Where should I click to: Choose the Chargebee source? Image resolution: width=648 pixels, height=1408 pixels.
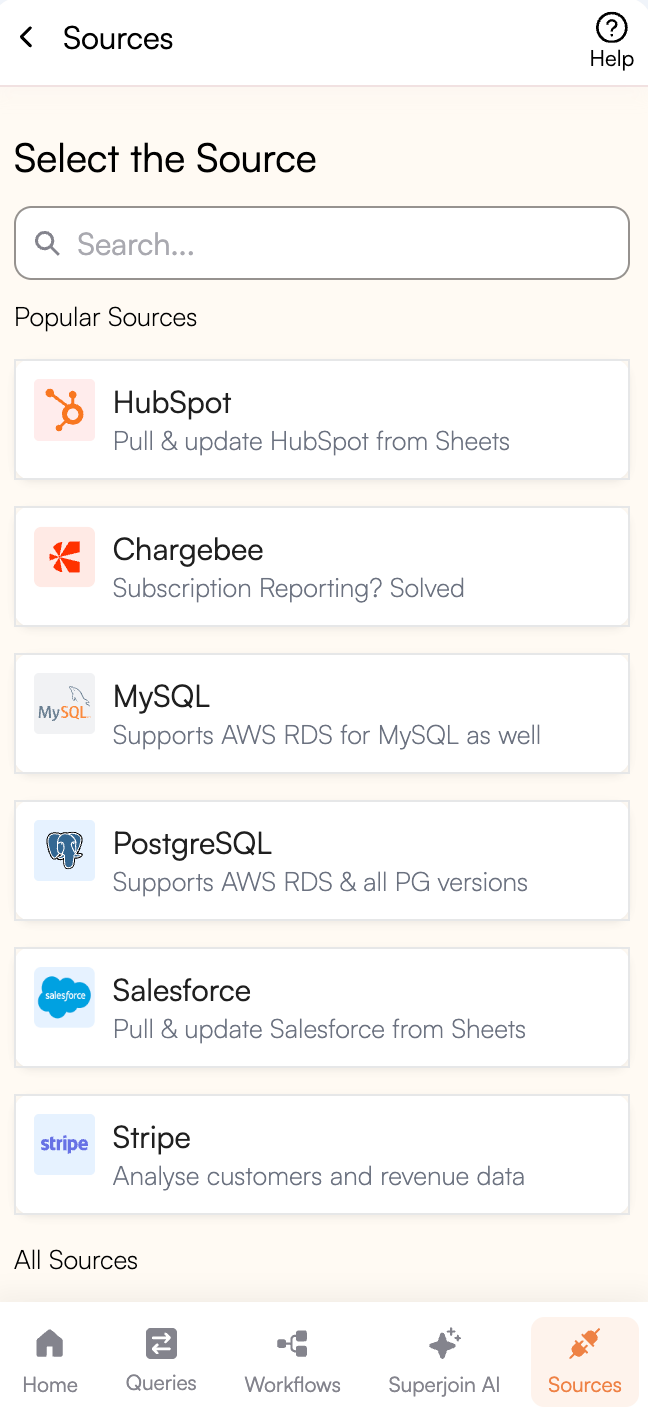322,567
